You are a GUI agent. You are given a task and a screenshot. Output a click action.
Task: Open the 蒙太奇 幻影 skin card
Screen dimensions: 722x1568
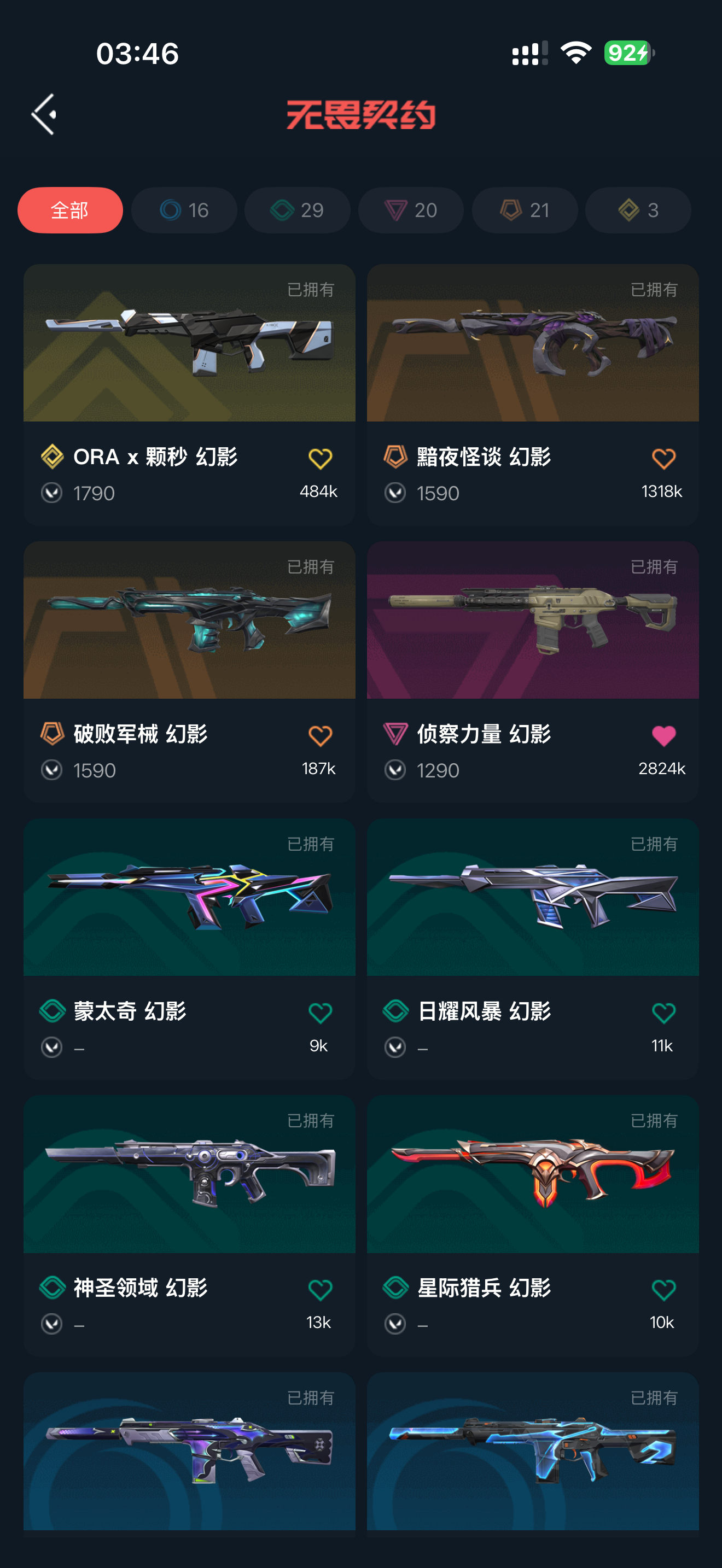coord(189,949)
